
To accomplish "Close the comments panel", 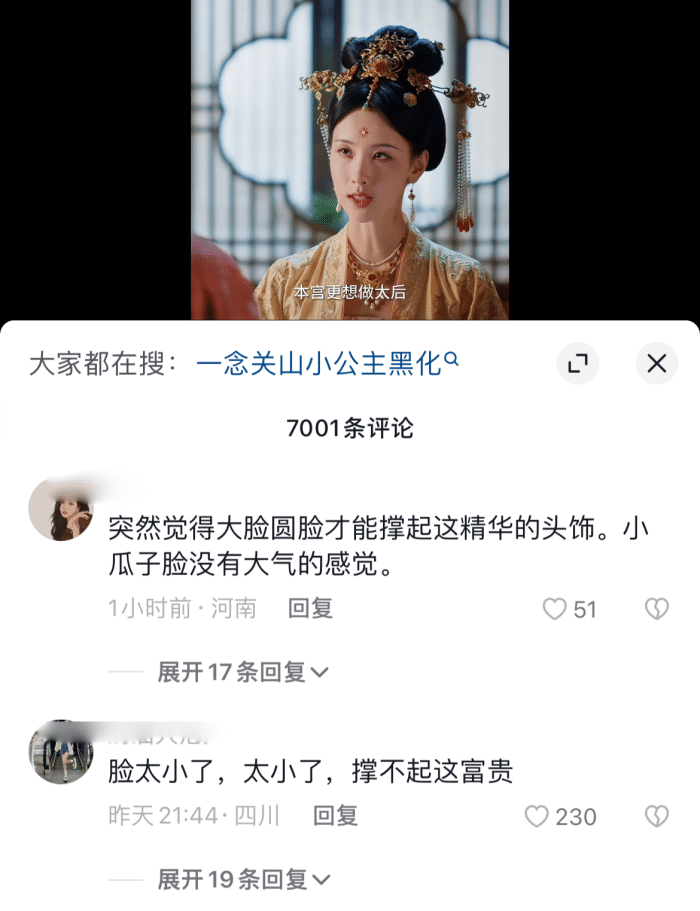I will point(656,364).
